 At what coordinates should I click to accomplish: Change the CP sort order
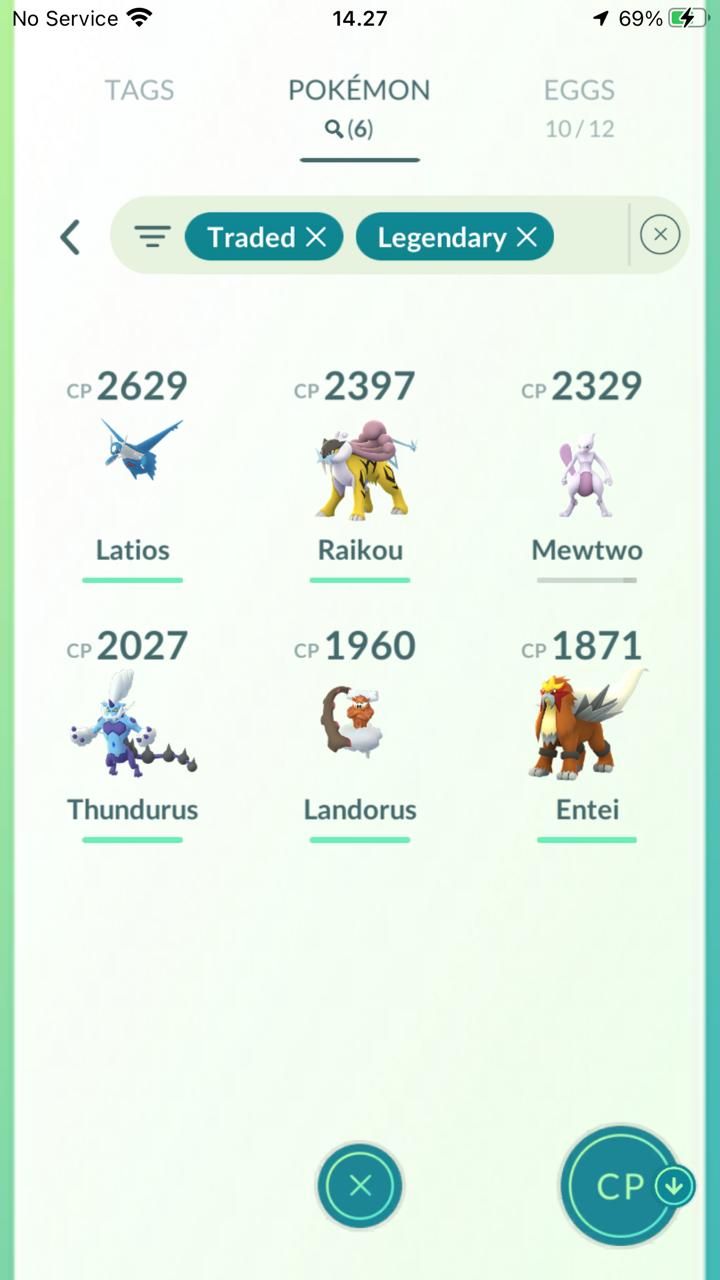(622, 1186)
